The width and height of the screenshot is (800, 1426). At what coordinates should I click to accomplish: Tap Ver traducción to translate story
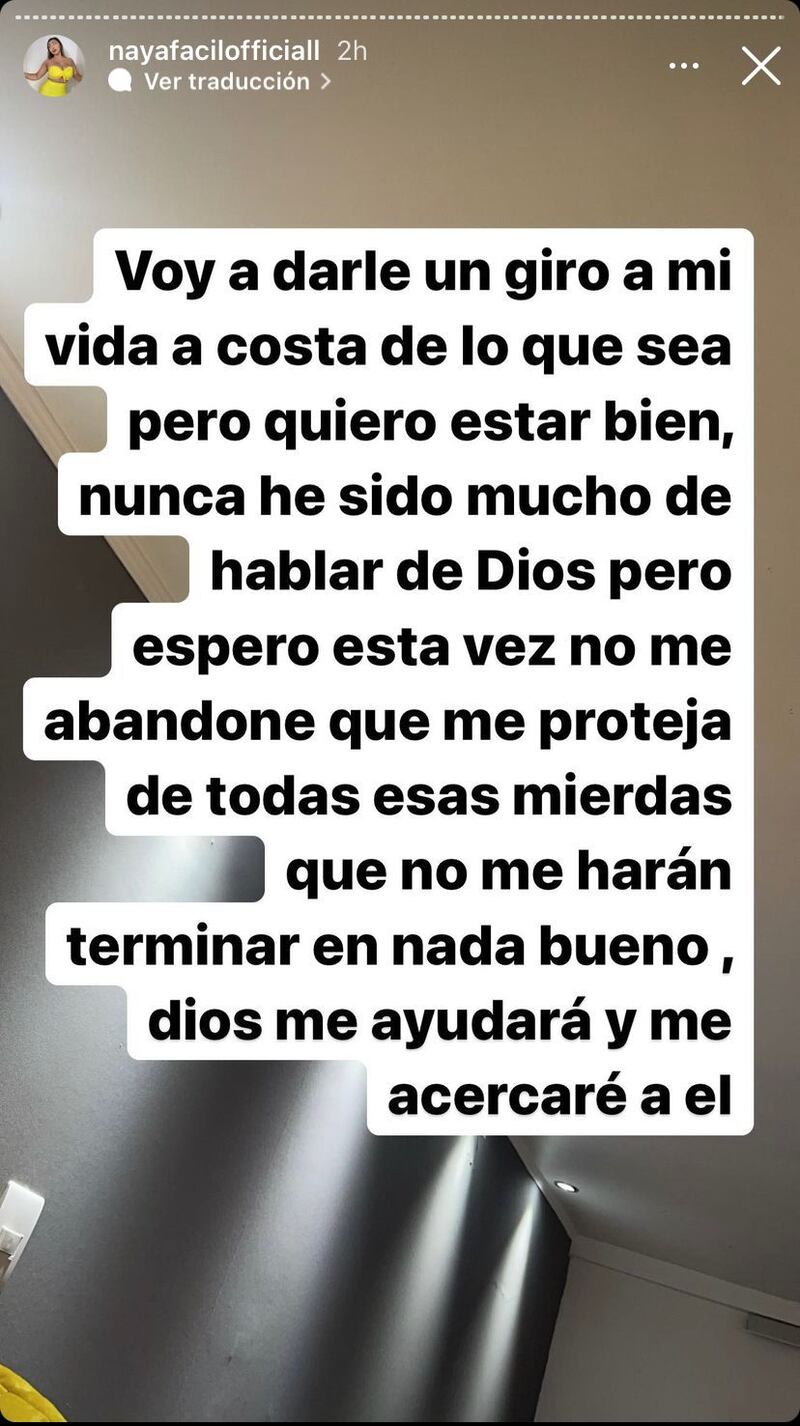coord(226,82)
